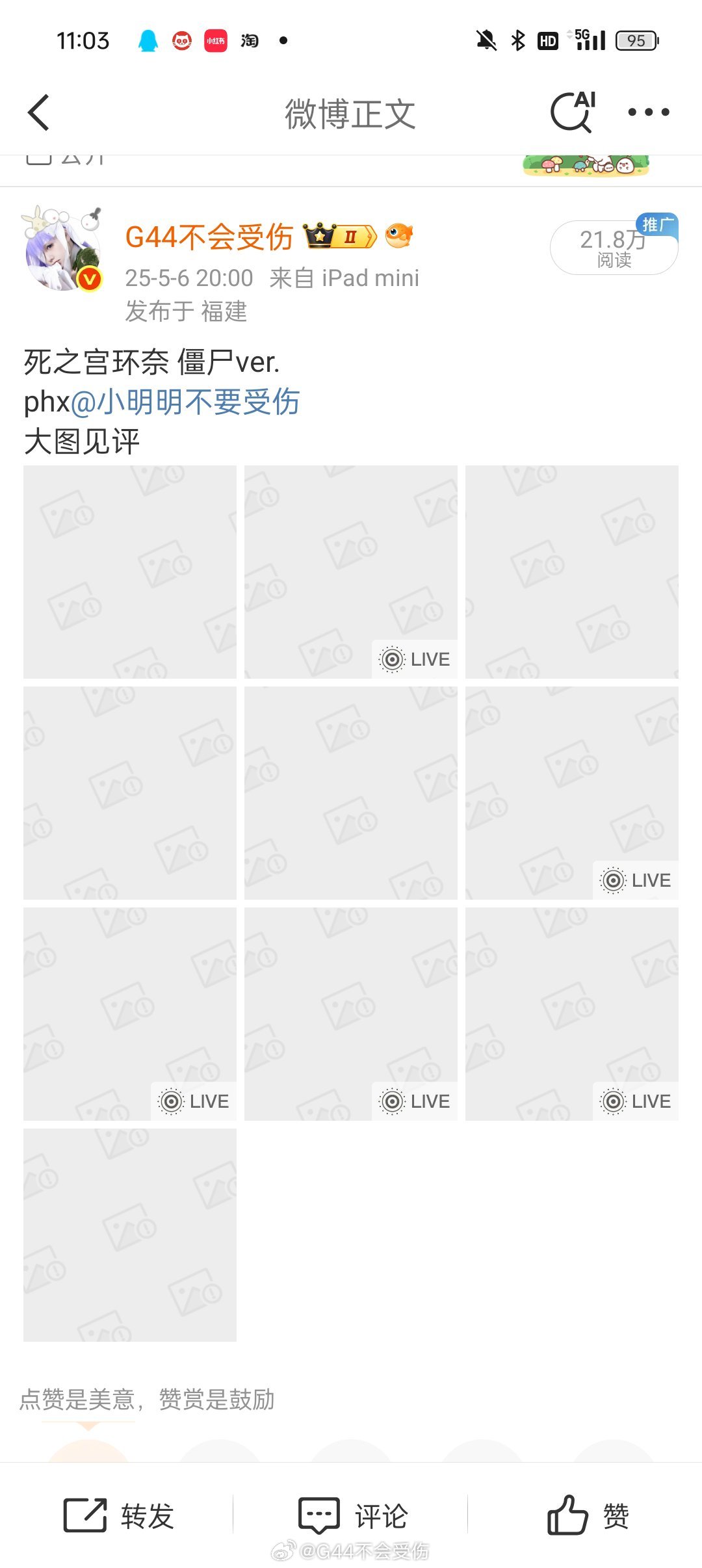Open the 21.8万 阅读 promote button
Screen dimensions: 702x1568
tap(614, 248)
